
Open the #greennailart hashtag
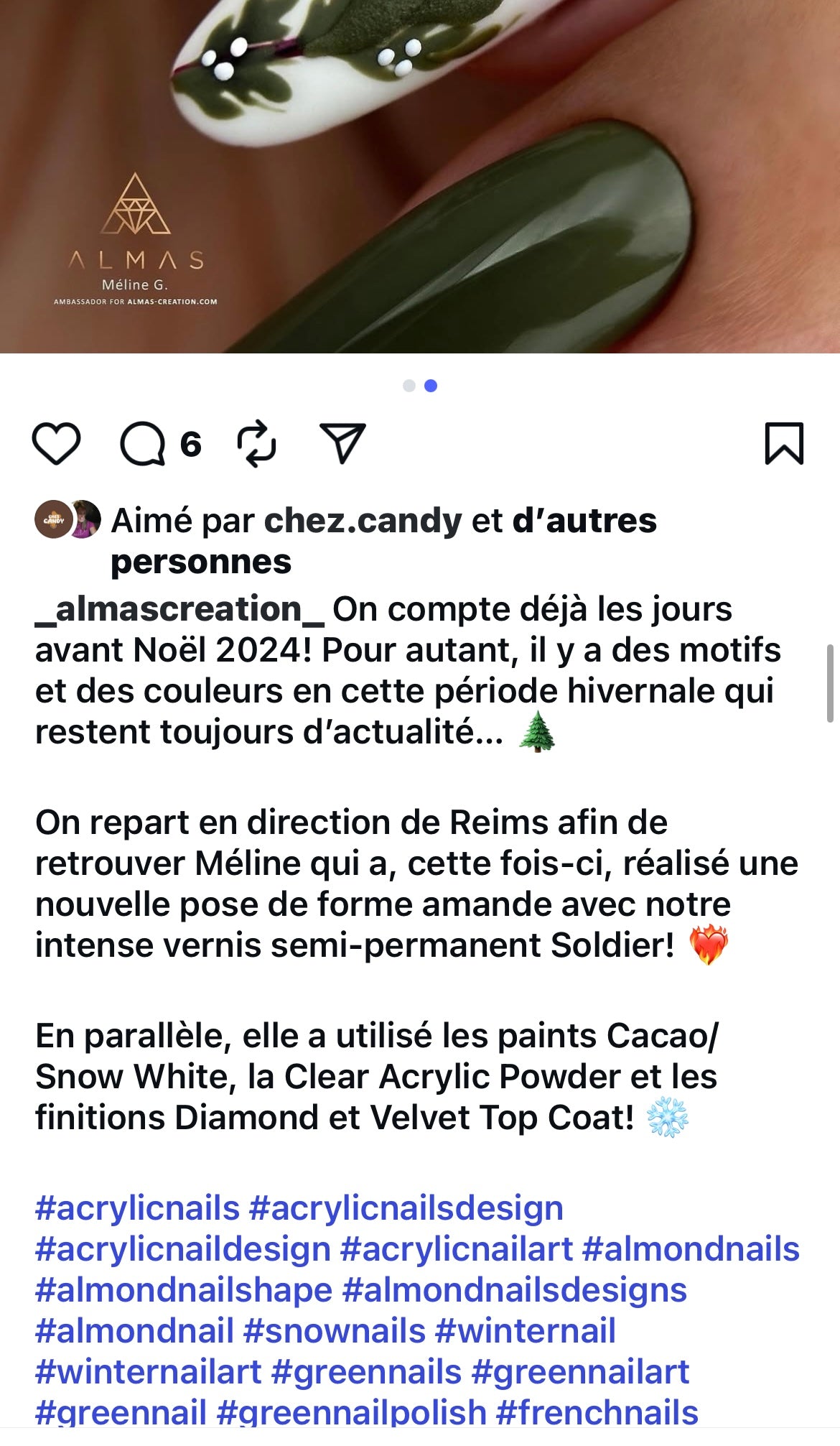pyautogui.click(x=580, y=1372)
